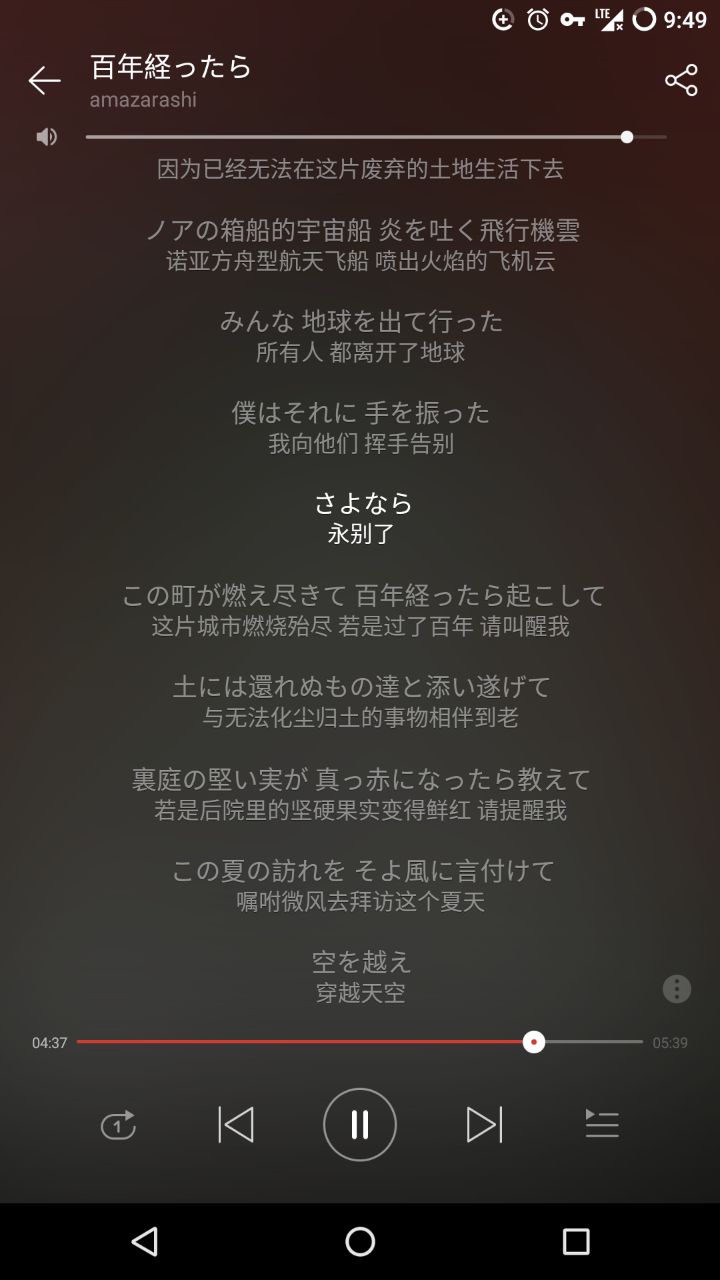Tap the song progress bar

(360, 1042)
